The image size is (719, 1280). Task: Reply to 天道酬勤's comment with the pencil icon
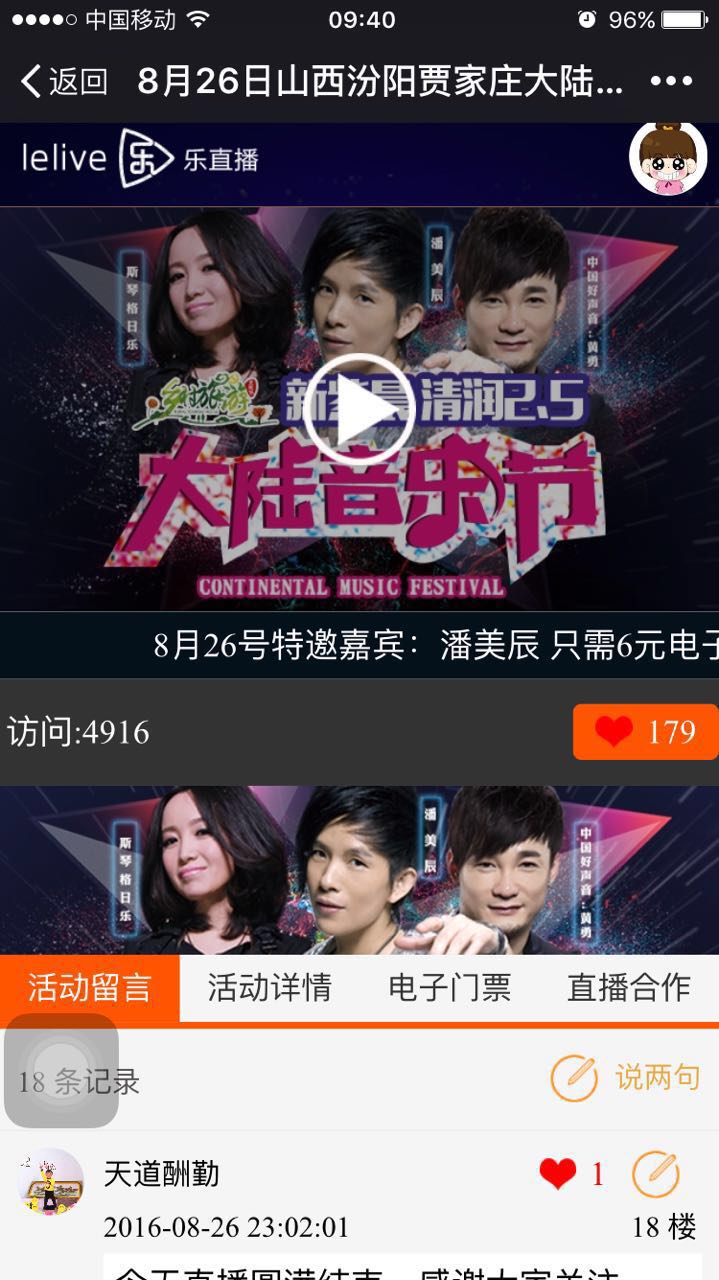[656, 1174]
